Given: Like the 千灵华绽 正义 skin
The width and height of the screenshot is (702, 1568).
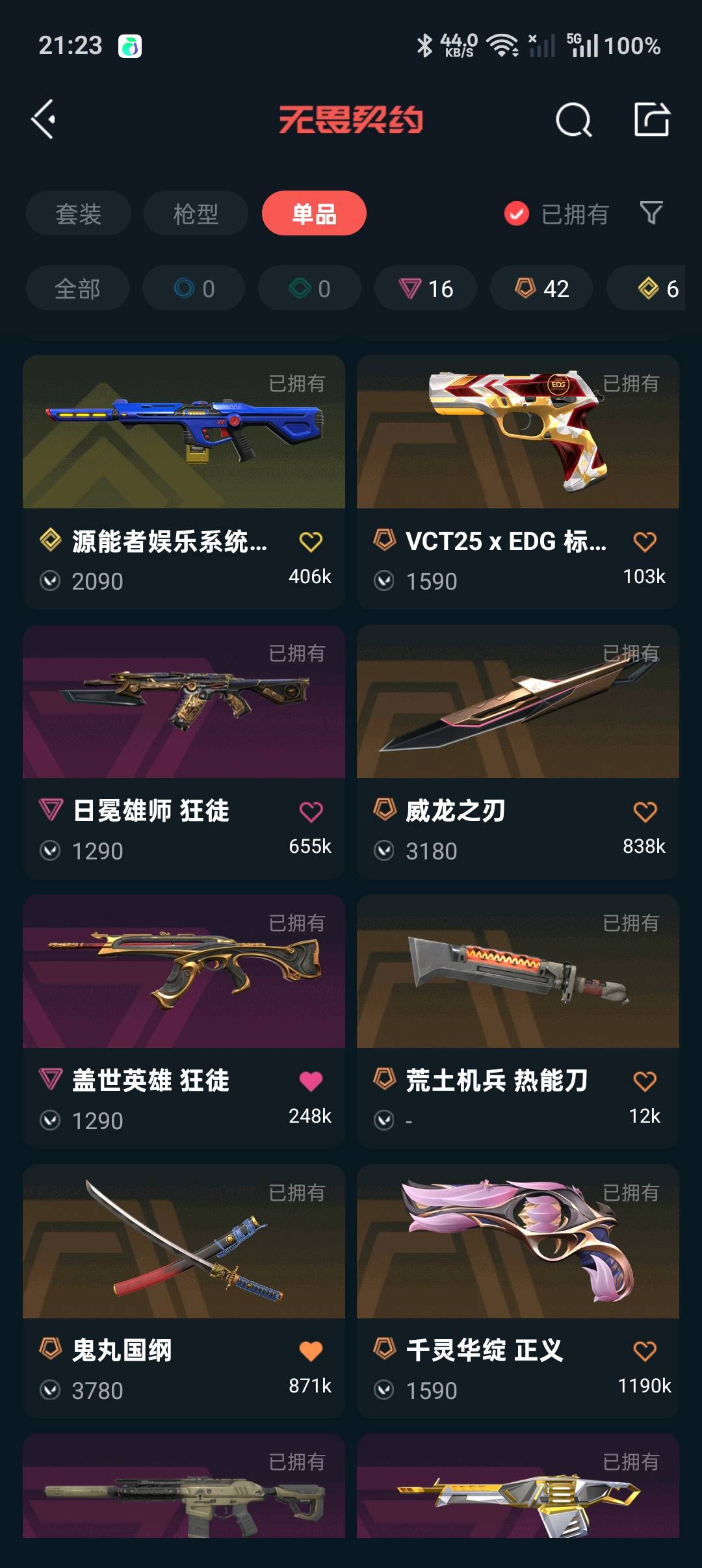Looking at the screenshot, I should (645, 1351).
